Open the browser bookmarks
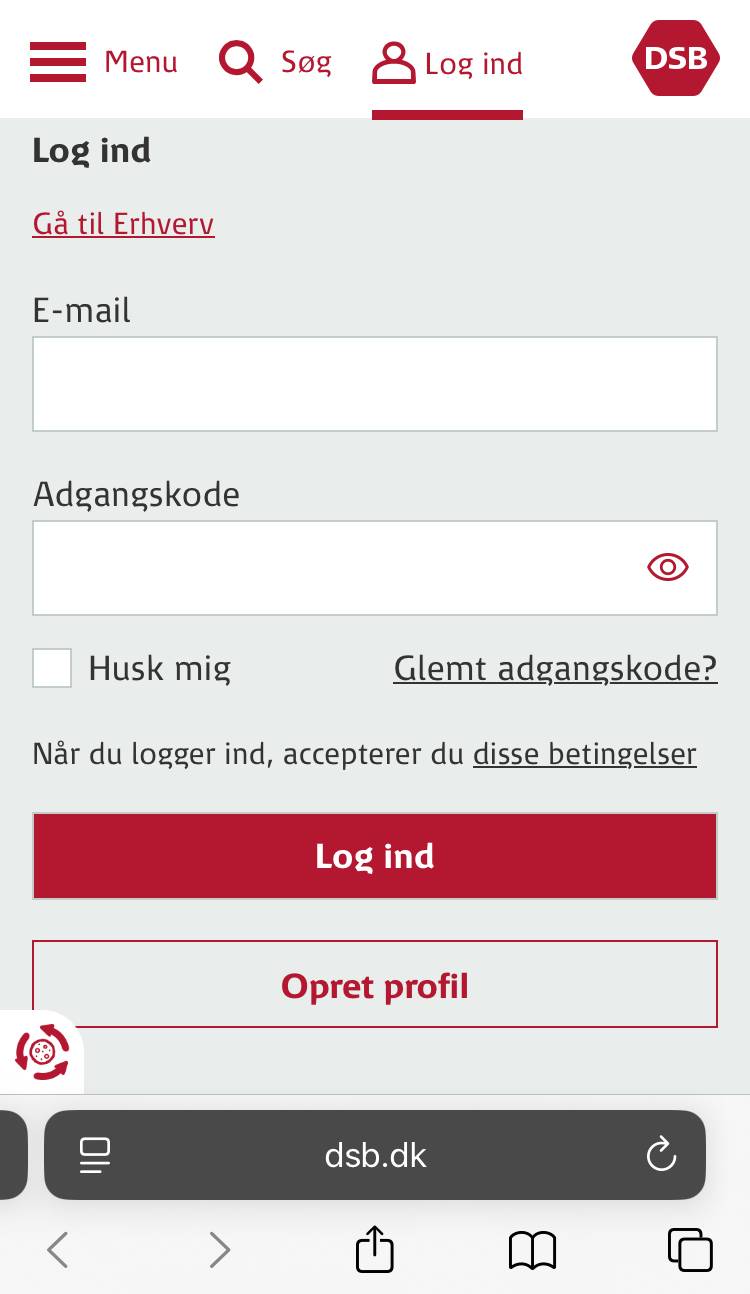 tap(532, 1250)
